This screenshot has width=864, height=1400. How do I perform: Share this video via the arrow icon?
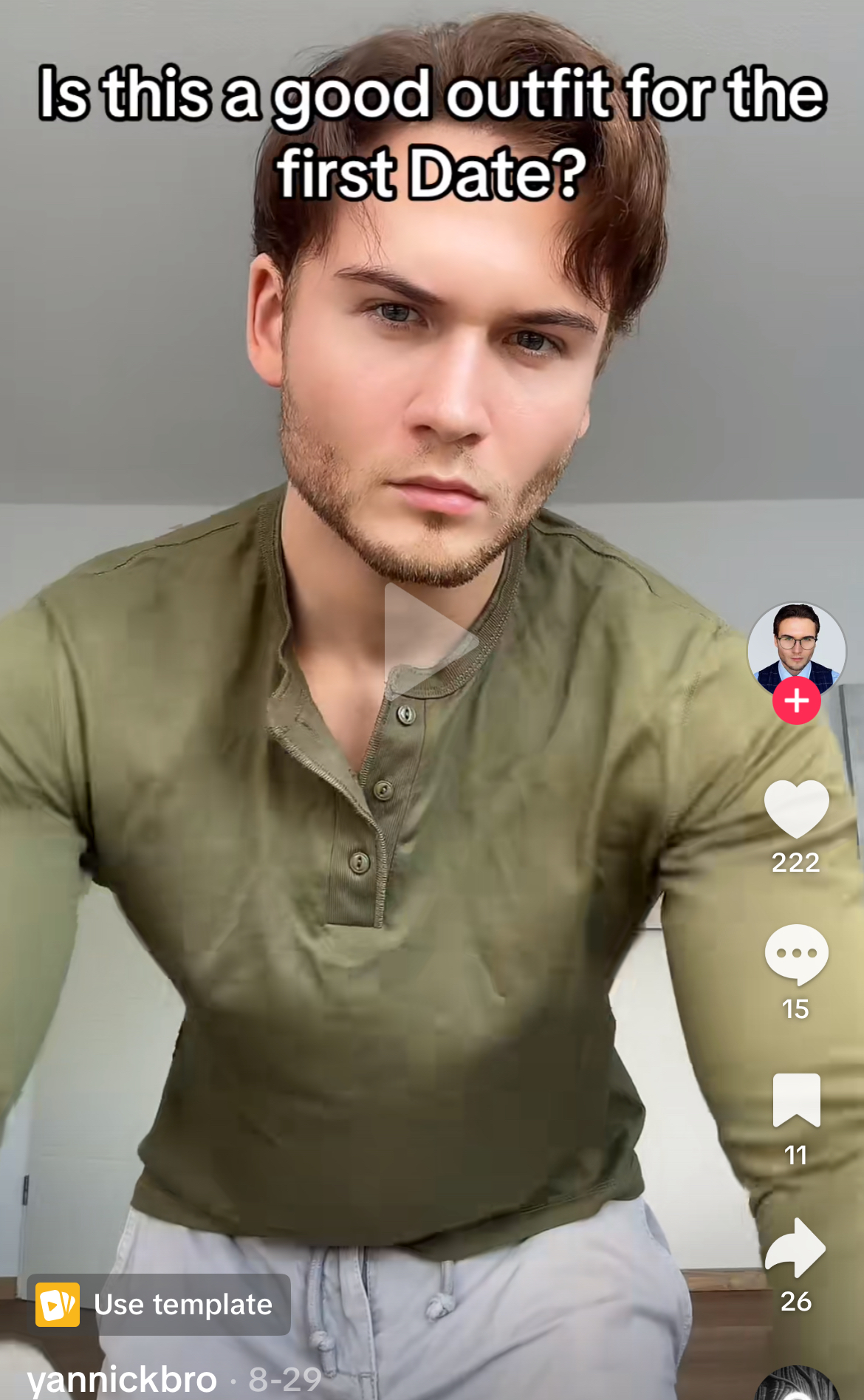tap(796, 1247)
